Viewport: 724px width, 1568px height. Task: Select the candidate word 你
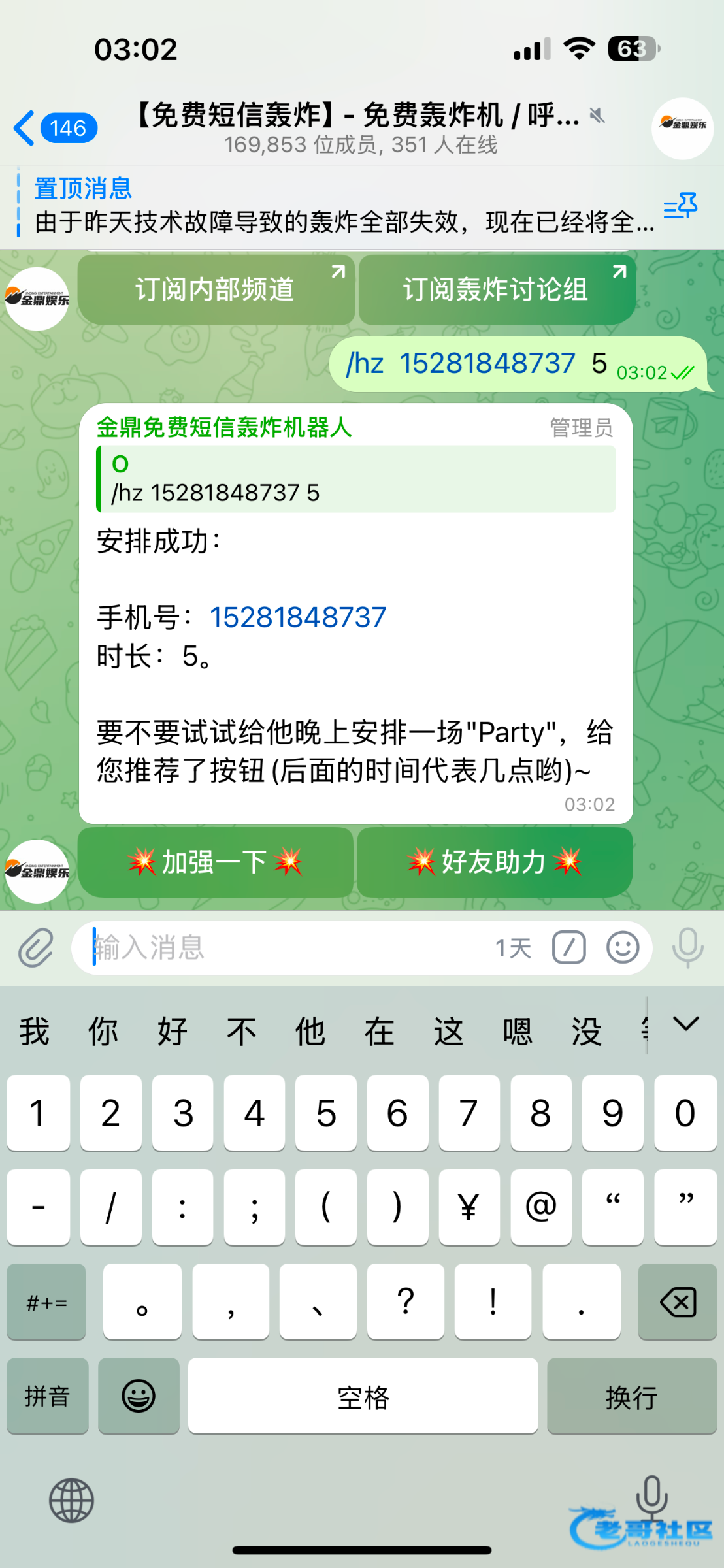click(103, 1032)
